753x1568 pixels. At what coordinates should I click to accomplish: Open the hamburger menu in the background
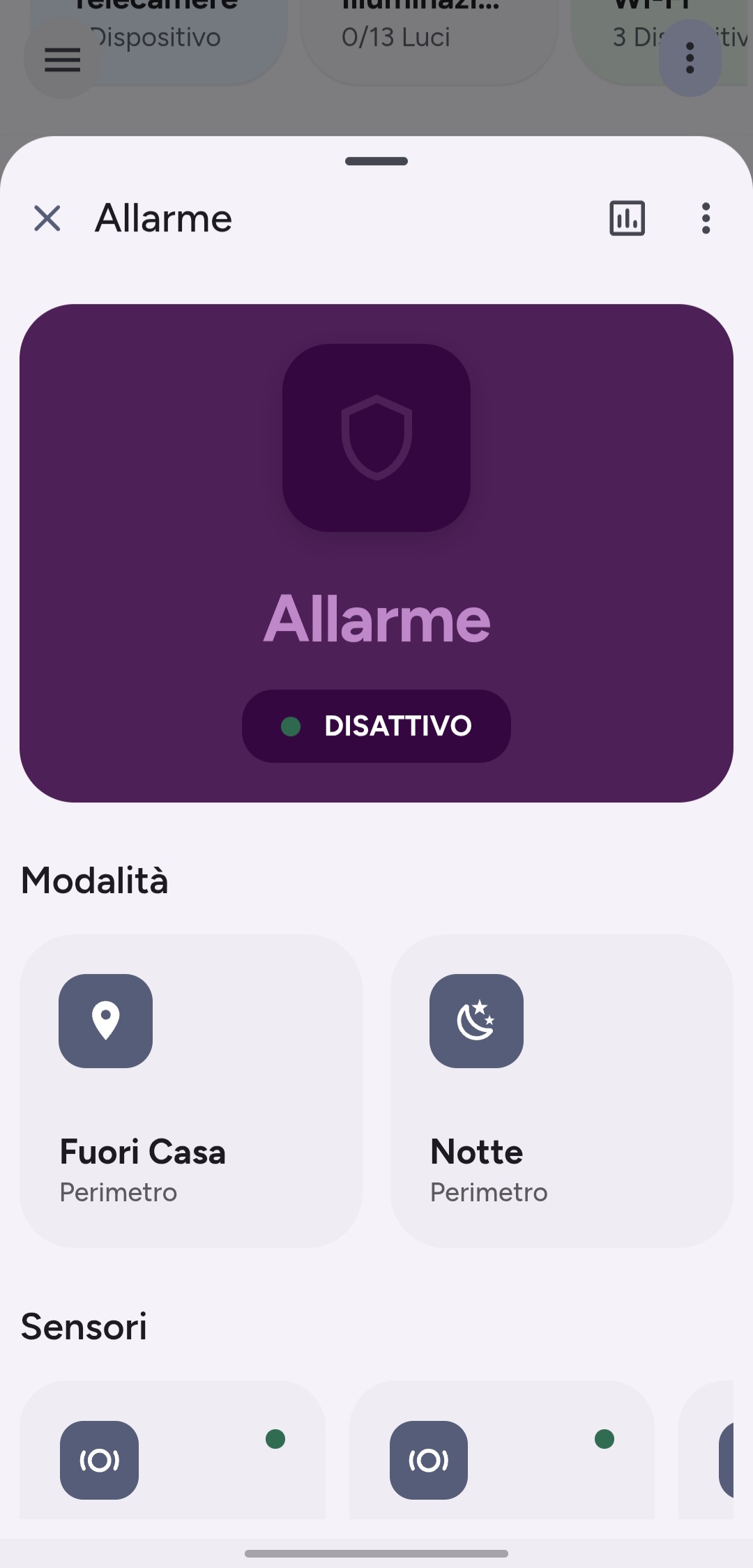coord(62,59)
